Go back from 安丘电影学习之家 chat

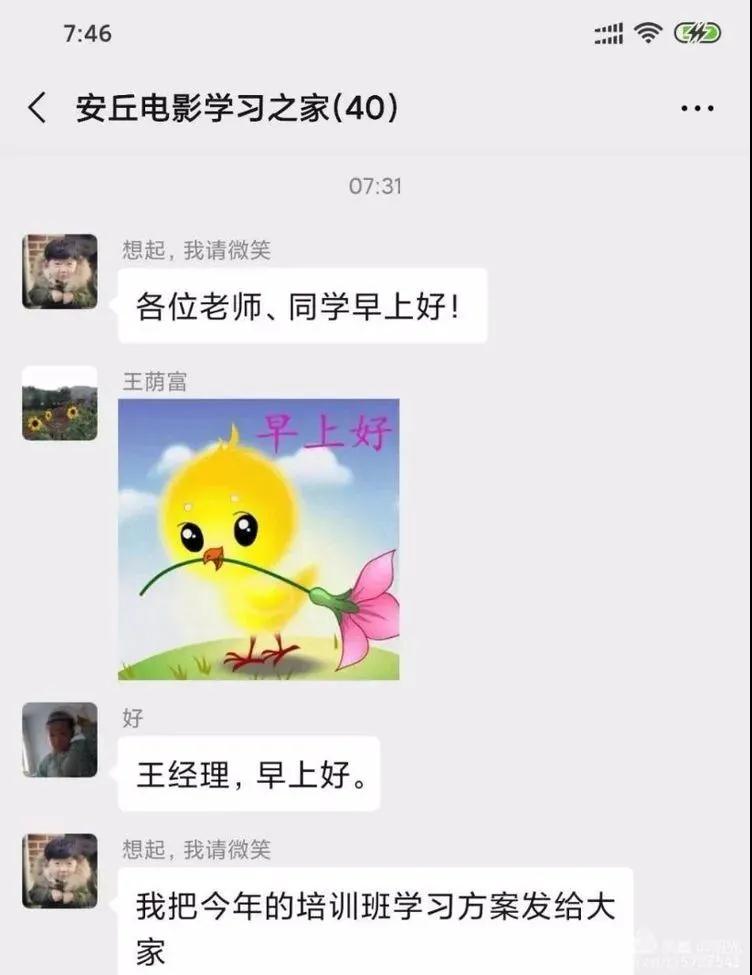38,108
